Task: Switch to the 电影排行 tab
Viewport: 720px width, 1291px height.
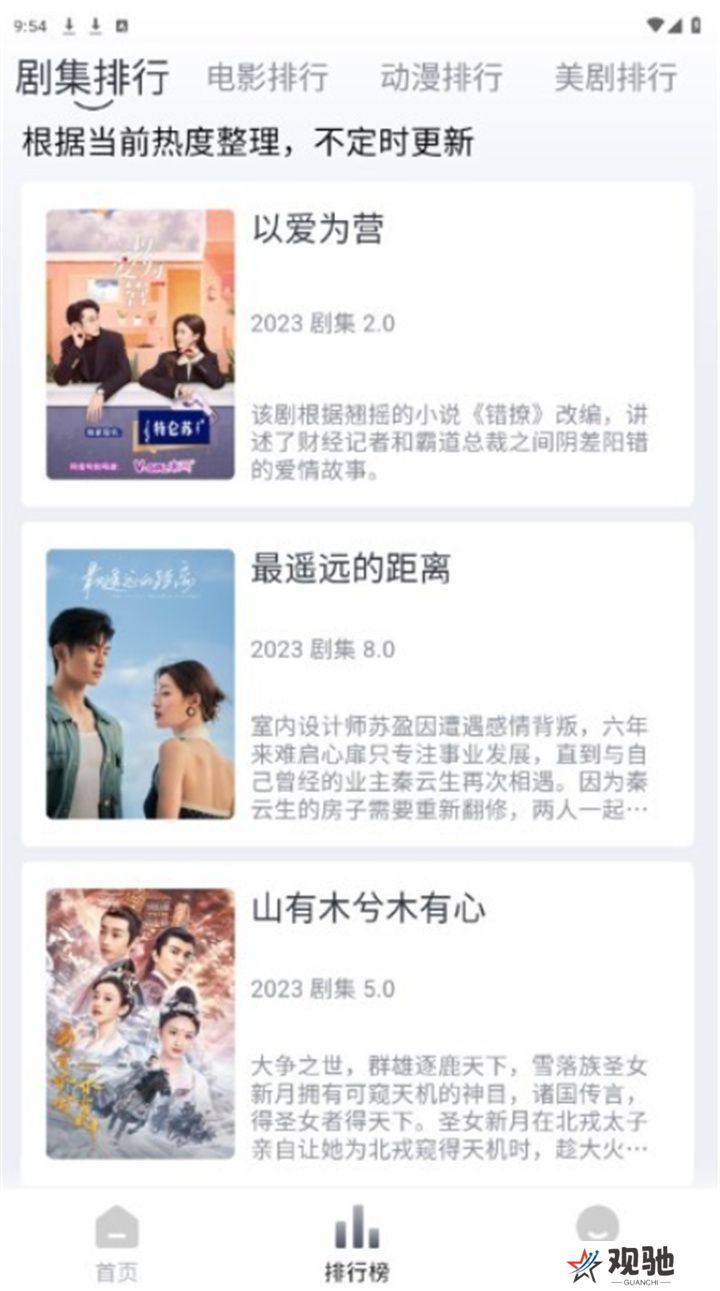Action: (x=267, y=77)
